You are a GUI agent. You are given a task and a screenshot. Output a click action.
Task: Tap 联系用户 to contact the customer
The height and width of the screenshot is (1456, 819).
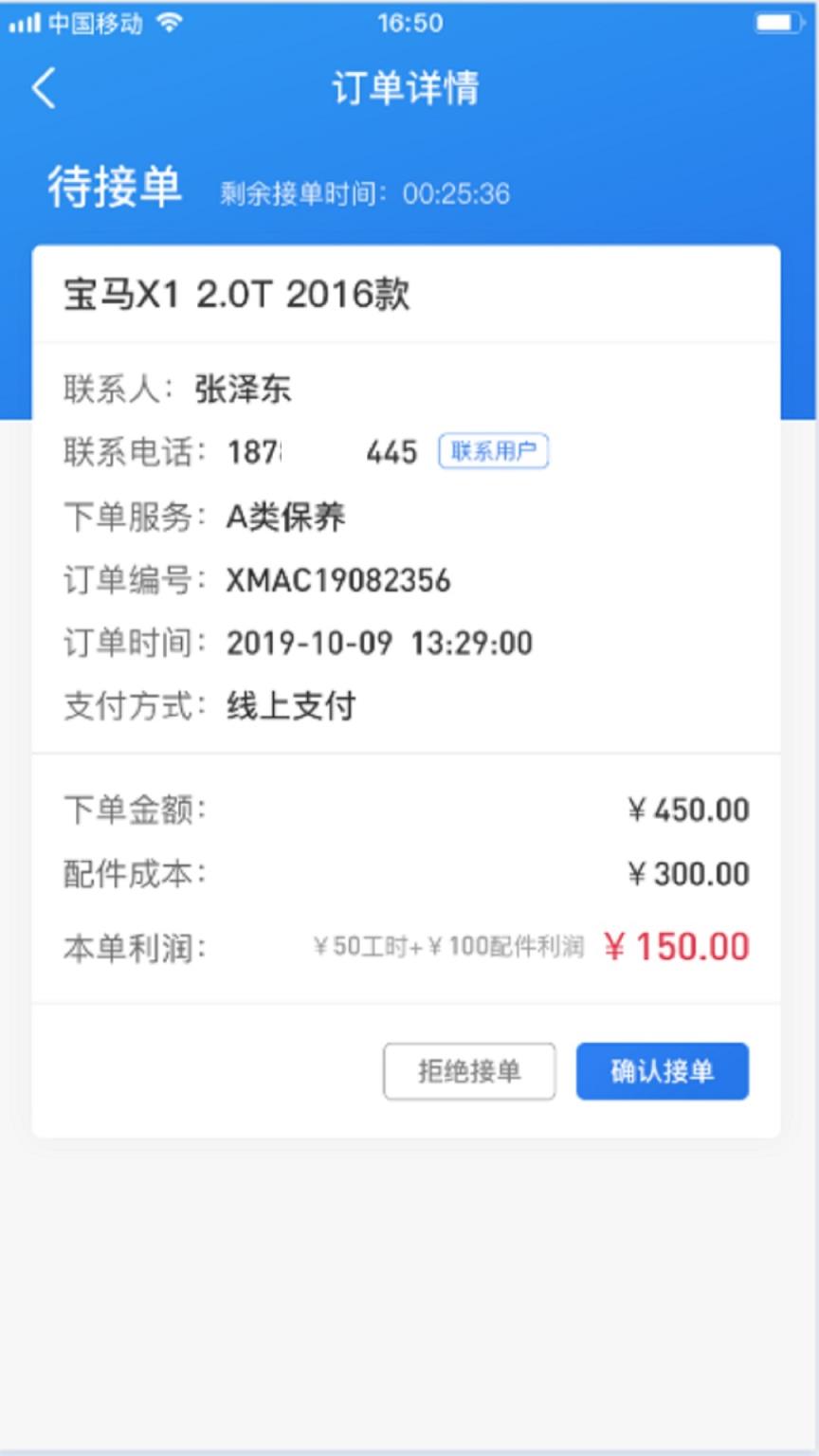coord(494,451)
